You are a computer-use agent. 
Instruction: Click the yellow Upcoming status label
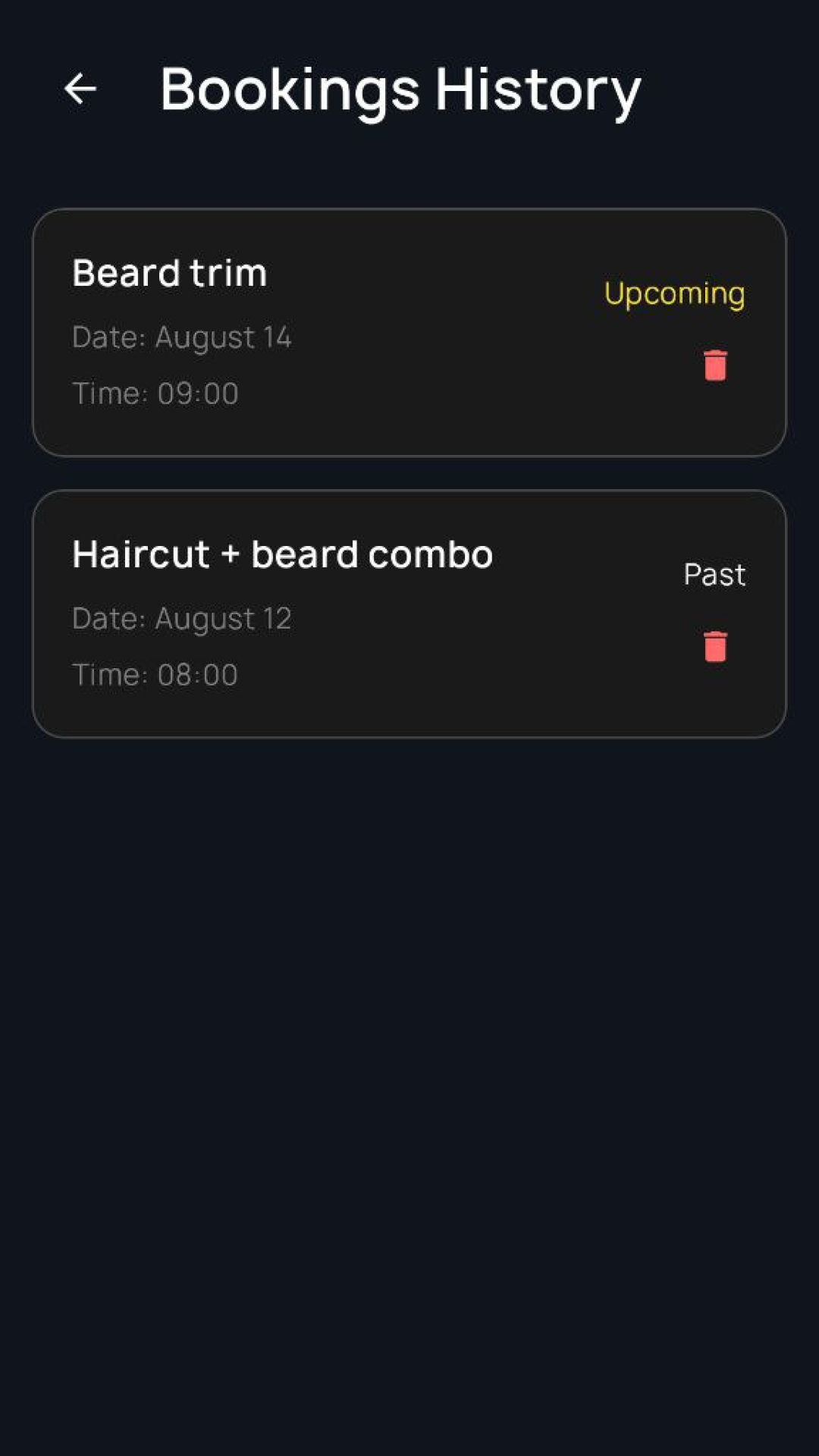point(673,293)
